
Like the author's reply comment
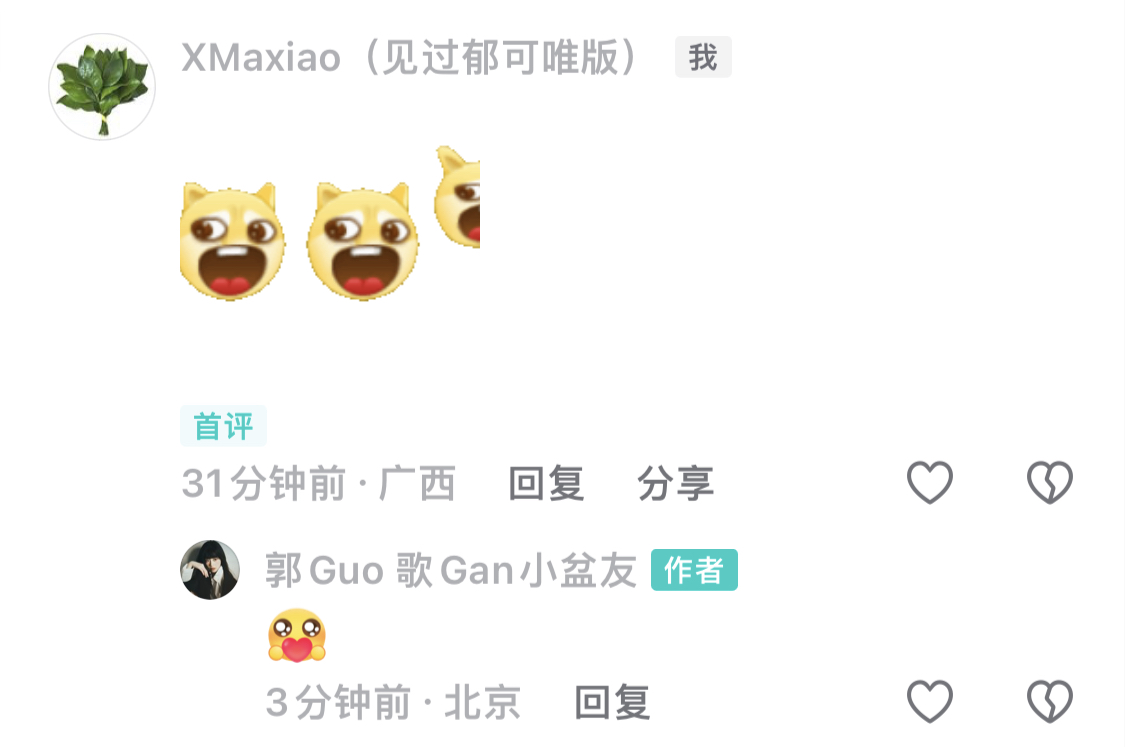(x=930, y=701)
